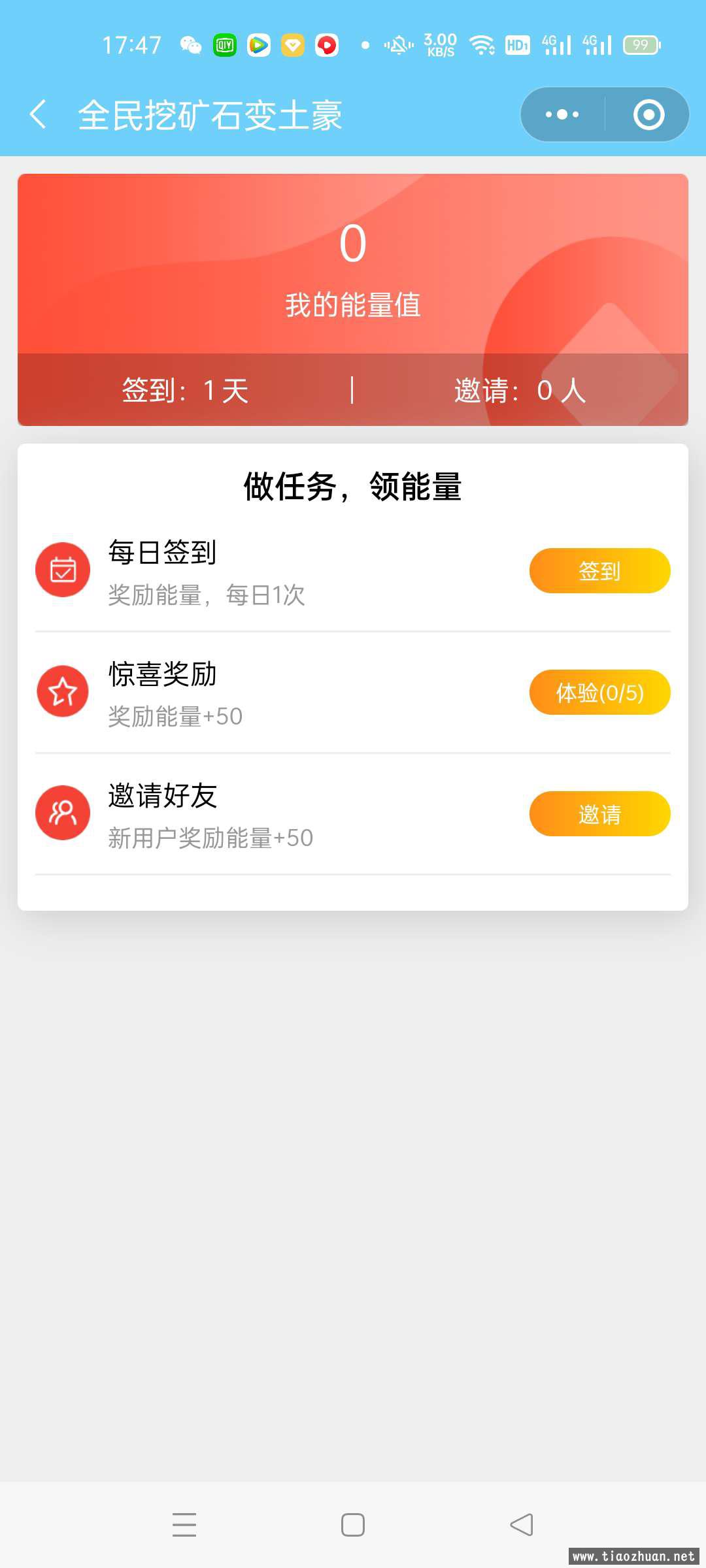Tap the system back triangle button
Image resolution: width=706 pixels, height=1568 pixels.
(522, 1524)
